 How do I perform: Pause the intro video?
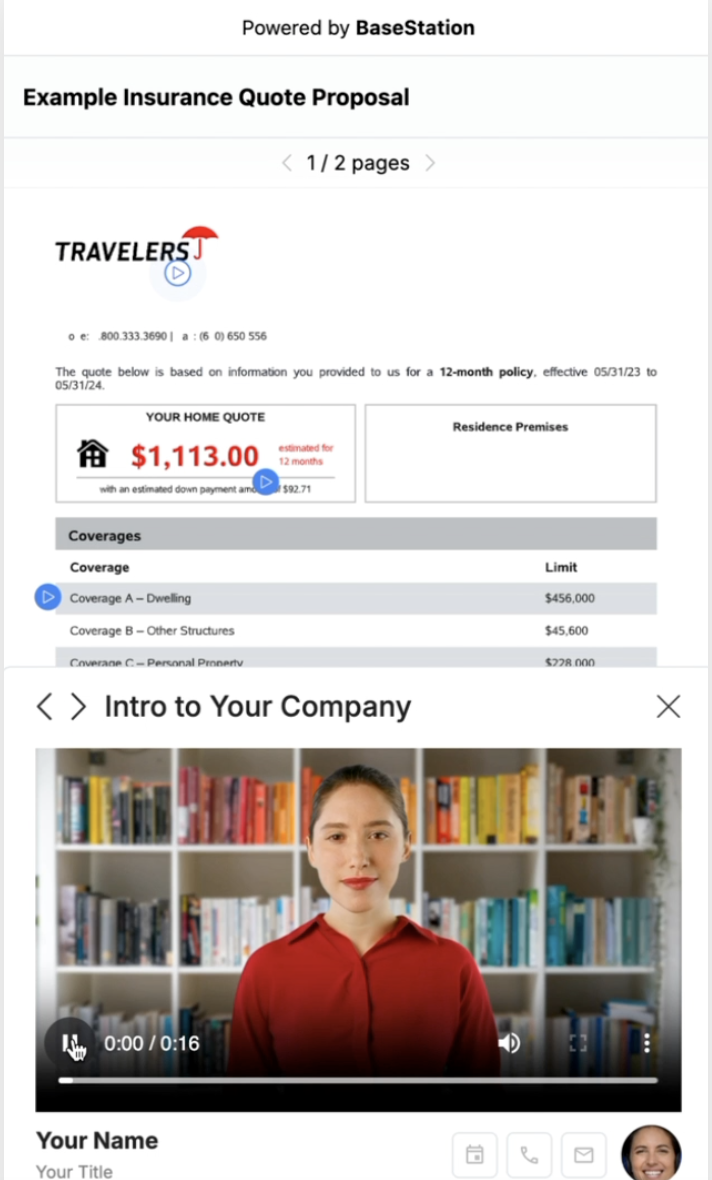(x=69, y=1044)
